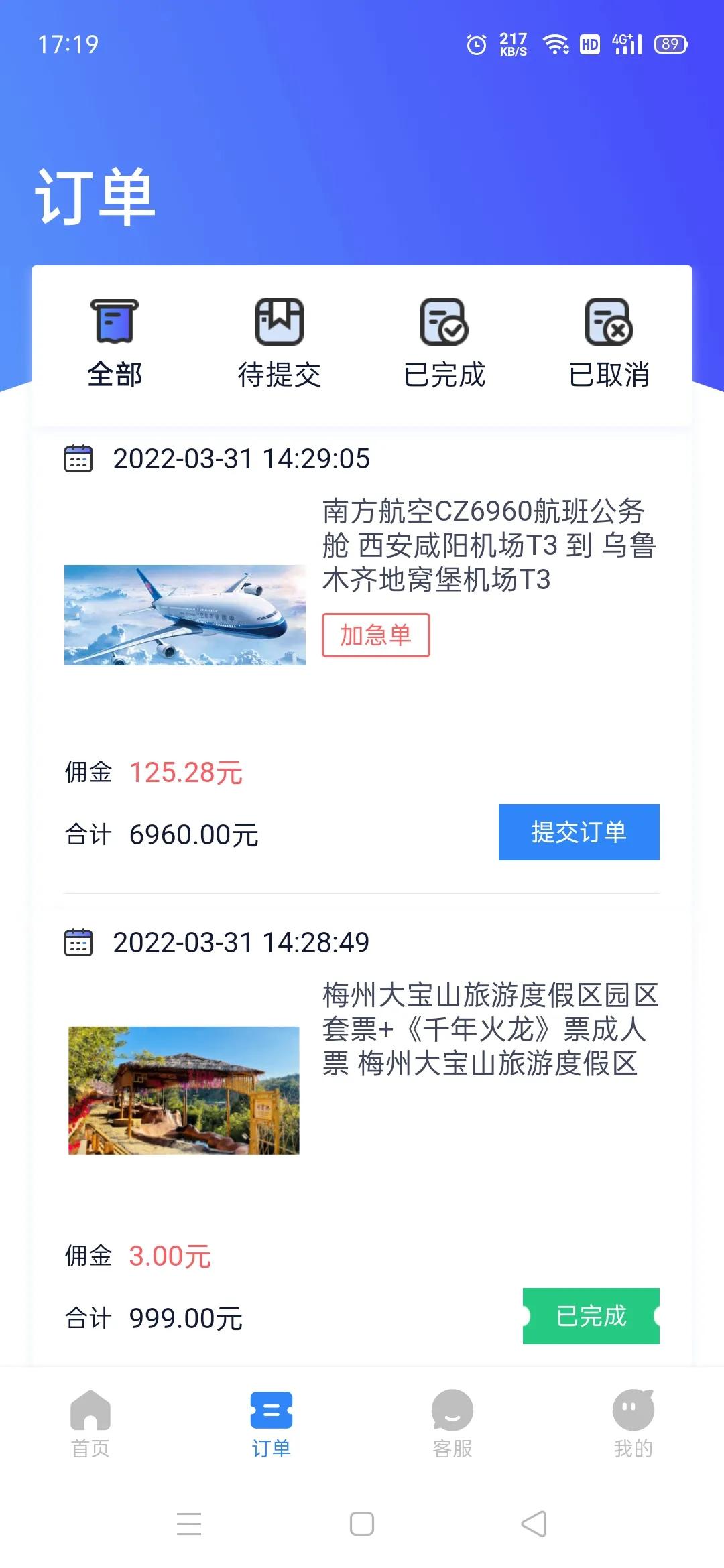Click the calendar icon beside 2022-03-31 14:28:49

point(78,941)
